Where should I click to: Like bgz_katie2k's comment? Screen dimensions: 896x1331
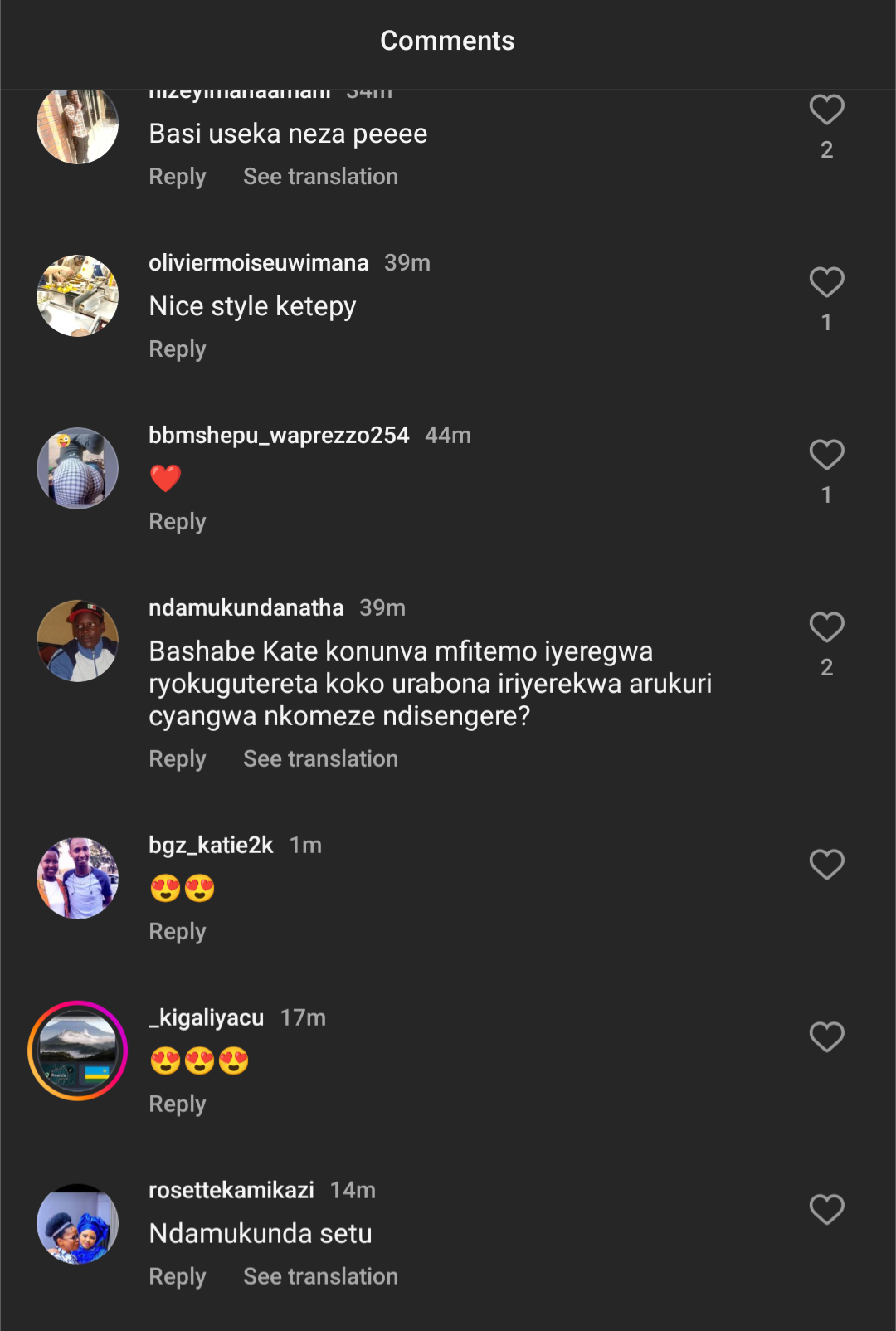coord(826,865)
